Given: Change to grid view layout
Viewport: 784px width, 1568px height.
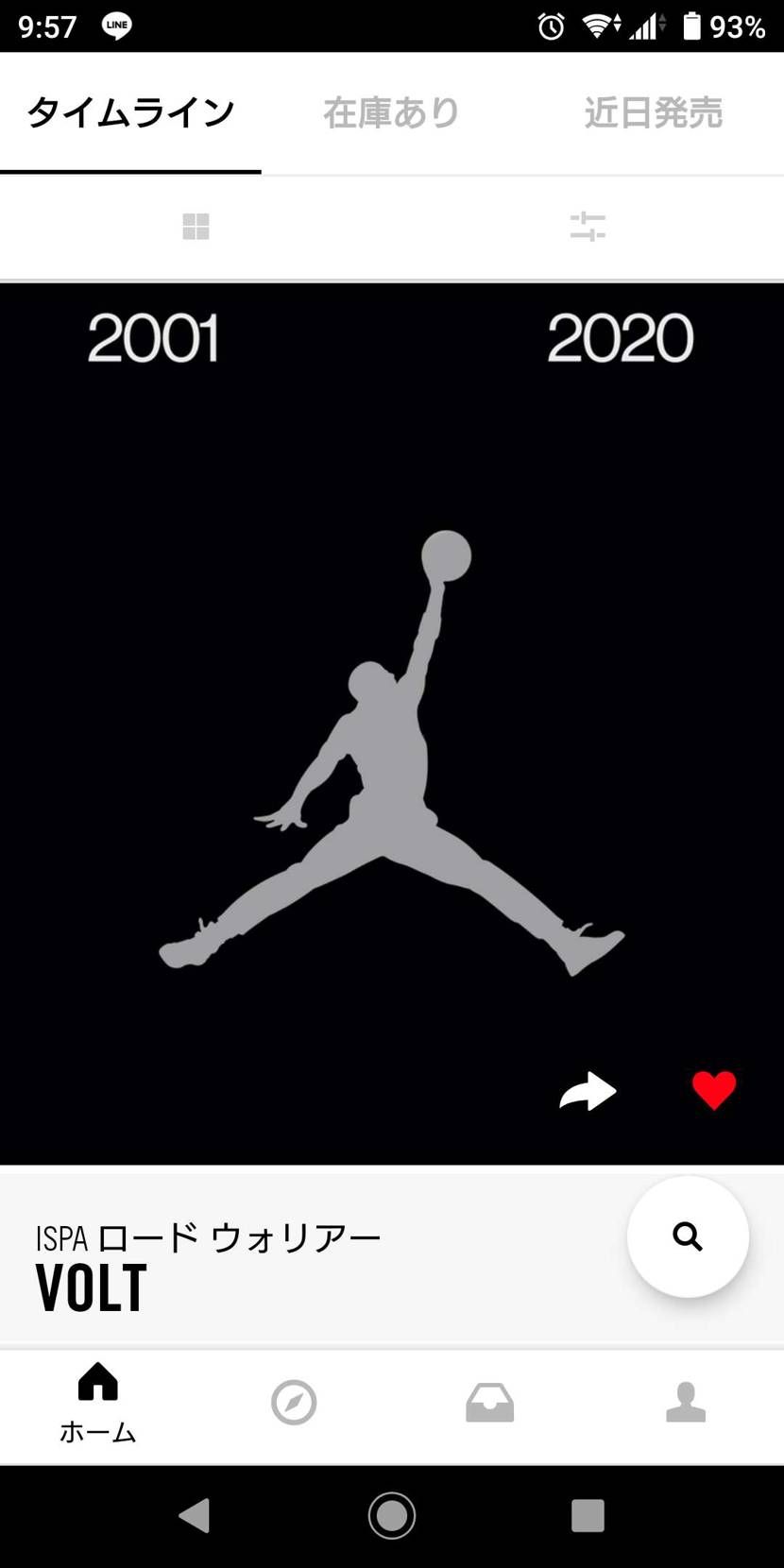Looking at the screenshot, I should tap(196, 227).
